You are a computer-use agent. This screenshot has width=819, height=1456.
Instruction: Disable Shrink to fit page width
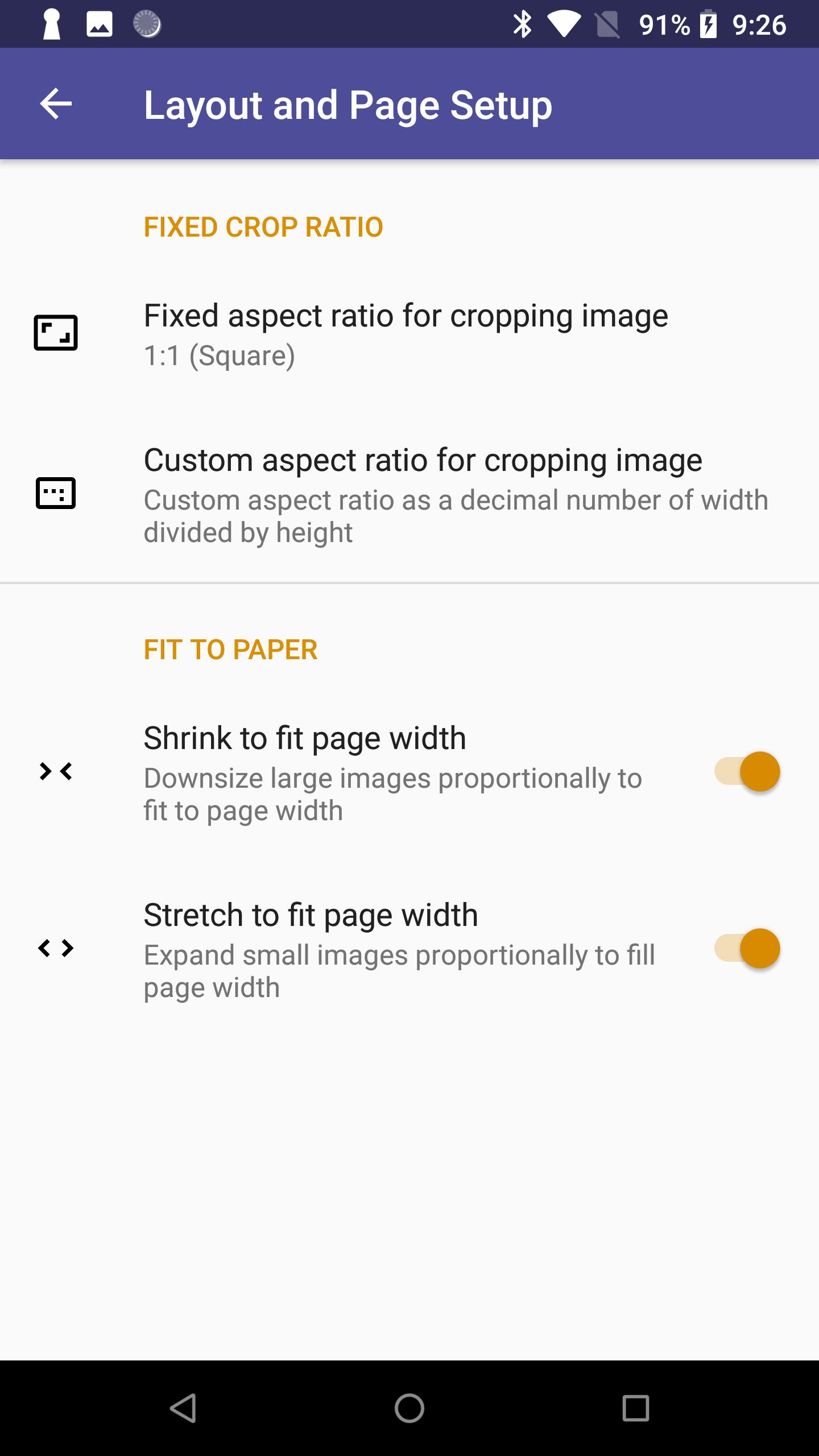pos(747,772)
